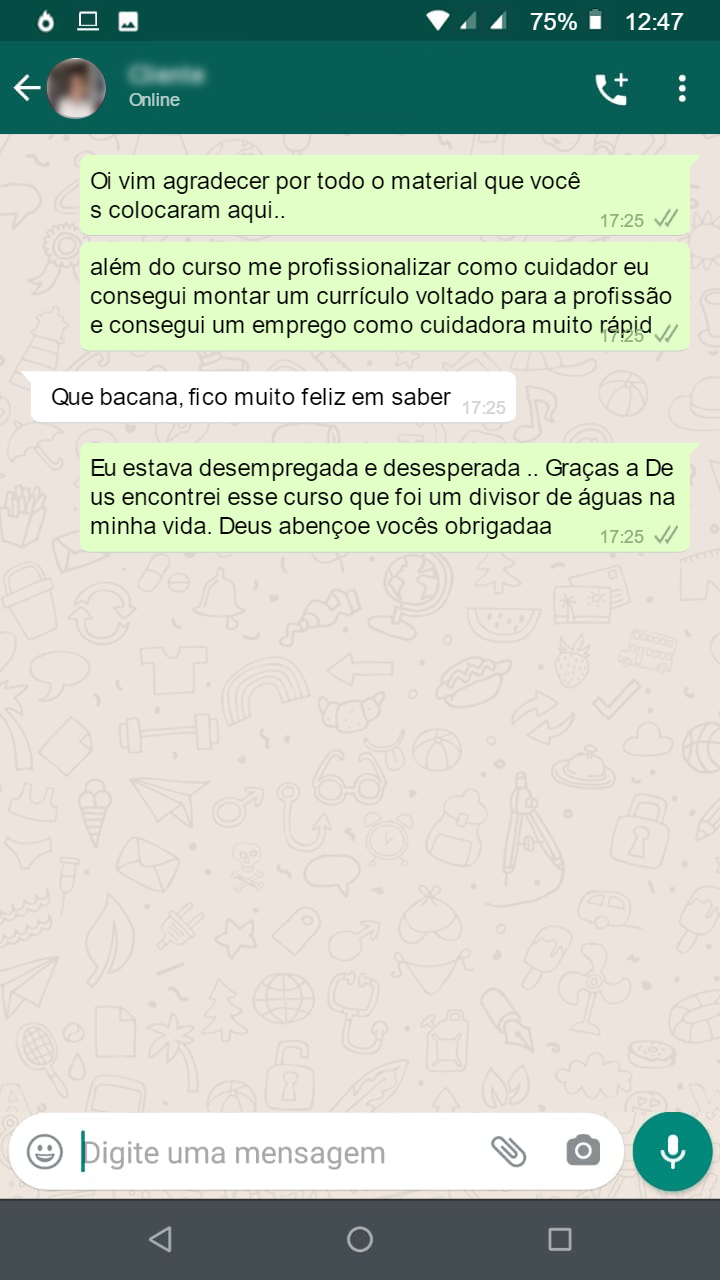Go back to the chats list
720x1280 pixels.
(x=26, y=88)
